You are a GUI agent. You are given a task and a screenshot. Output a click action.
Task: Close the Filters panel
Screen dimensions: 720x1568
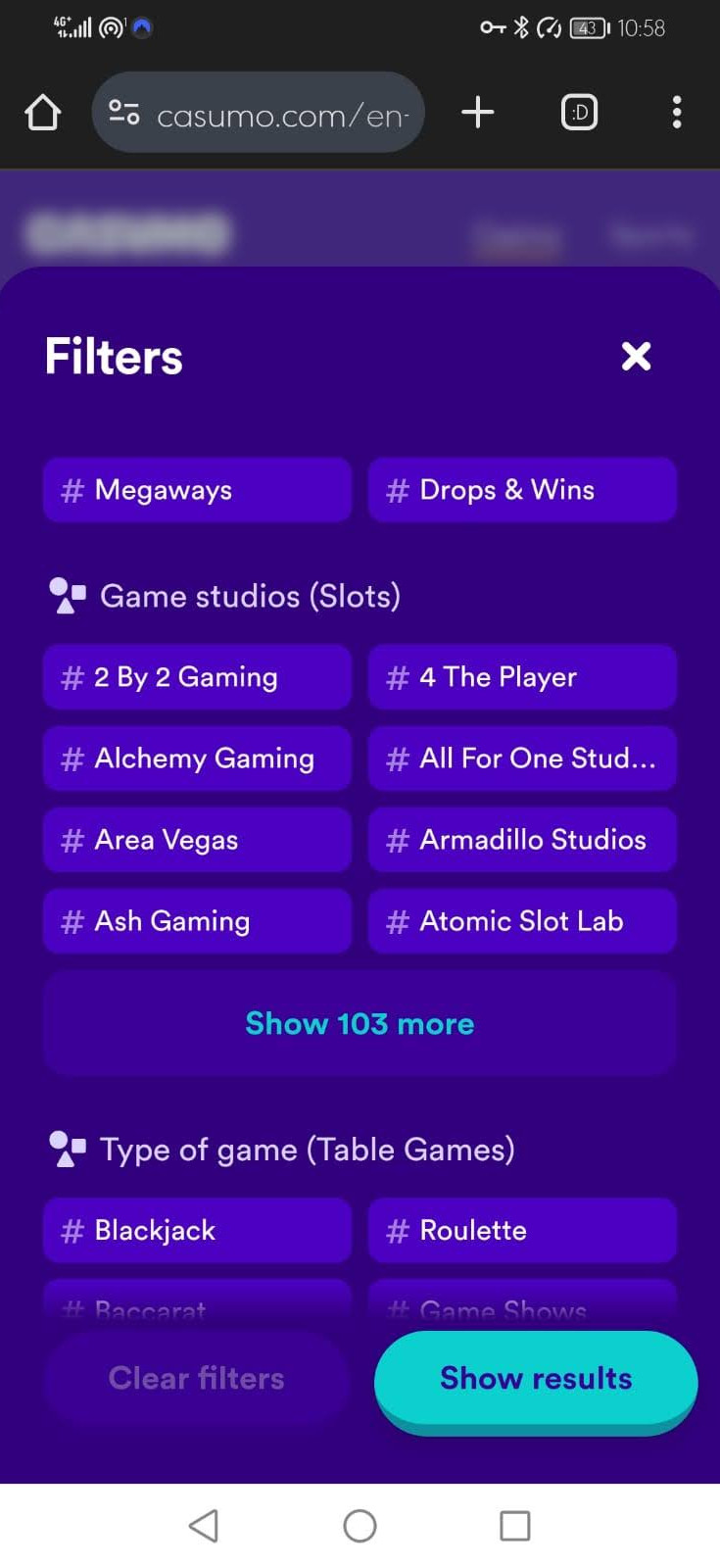(636, 356)
